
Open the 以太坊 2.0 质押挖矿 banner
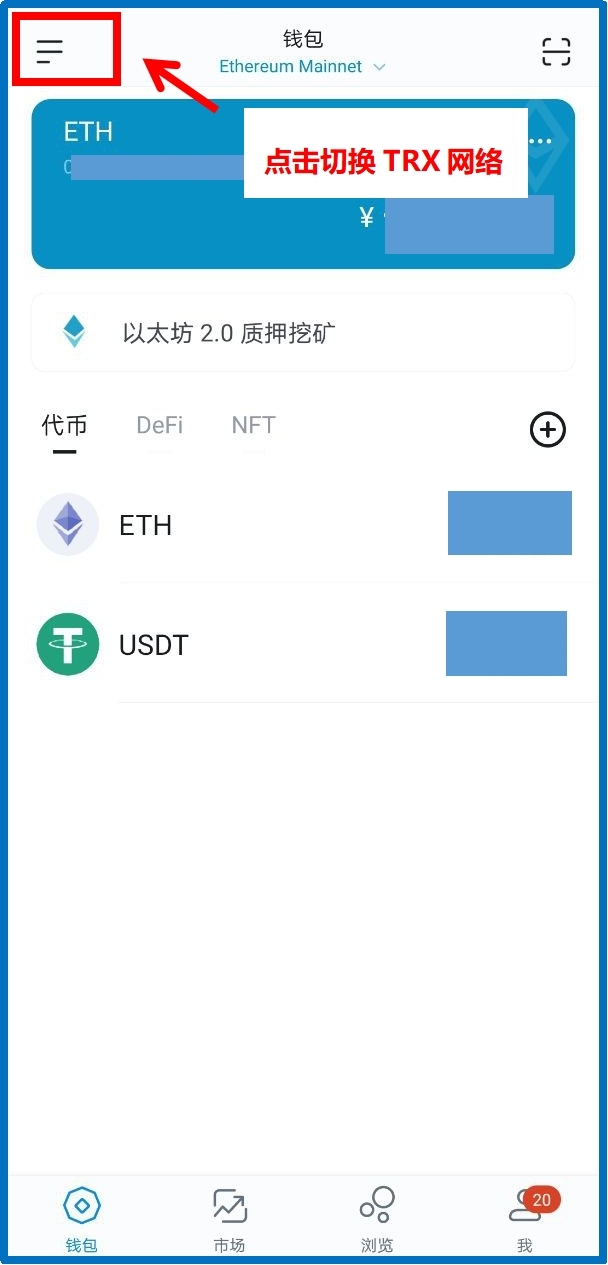coord(303,332)
